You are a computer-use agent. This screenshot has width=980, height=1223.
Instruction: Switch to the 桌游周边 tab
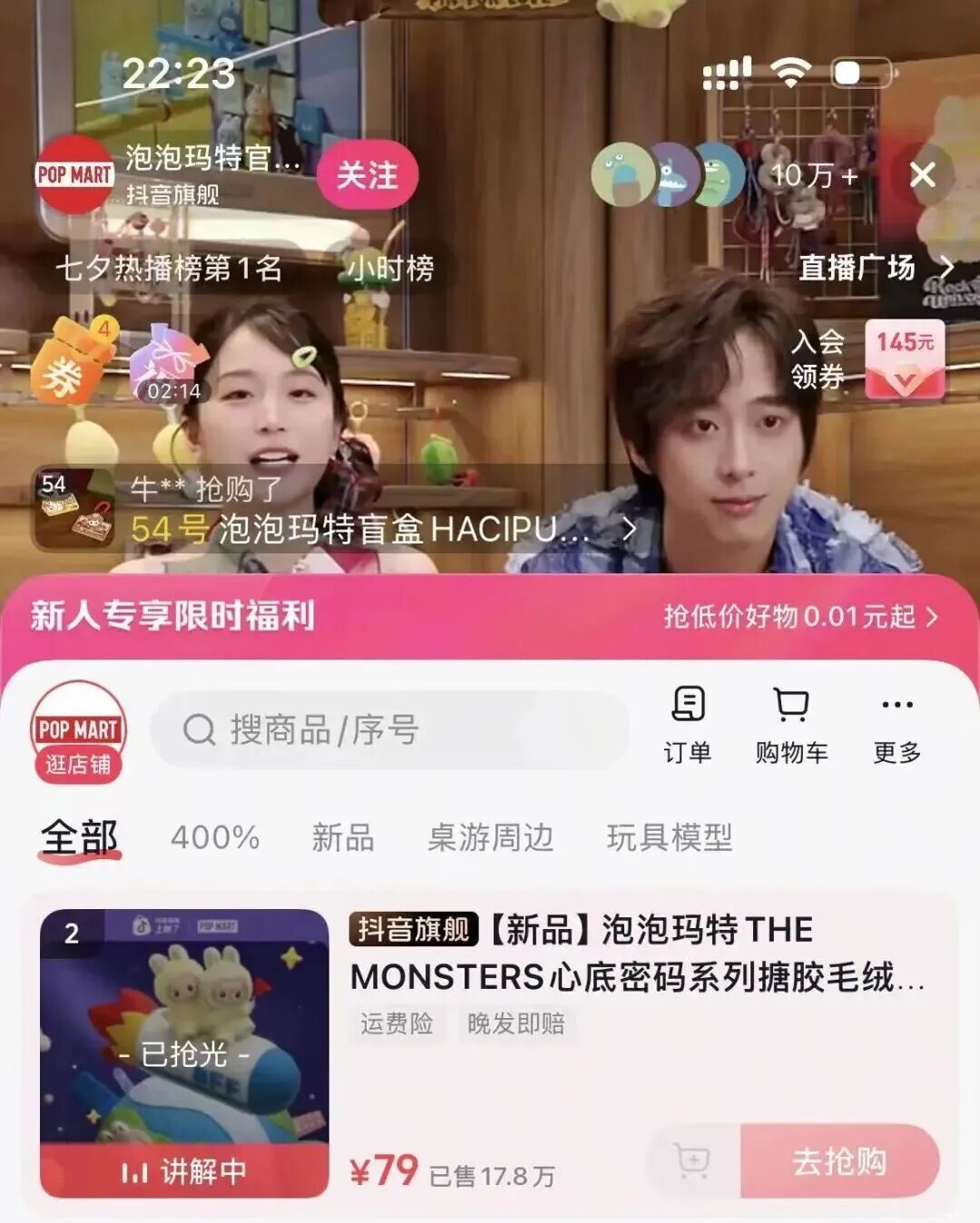coord(490,837)
